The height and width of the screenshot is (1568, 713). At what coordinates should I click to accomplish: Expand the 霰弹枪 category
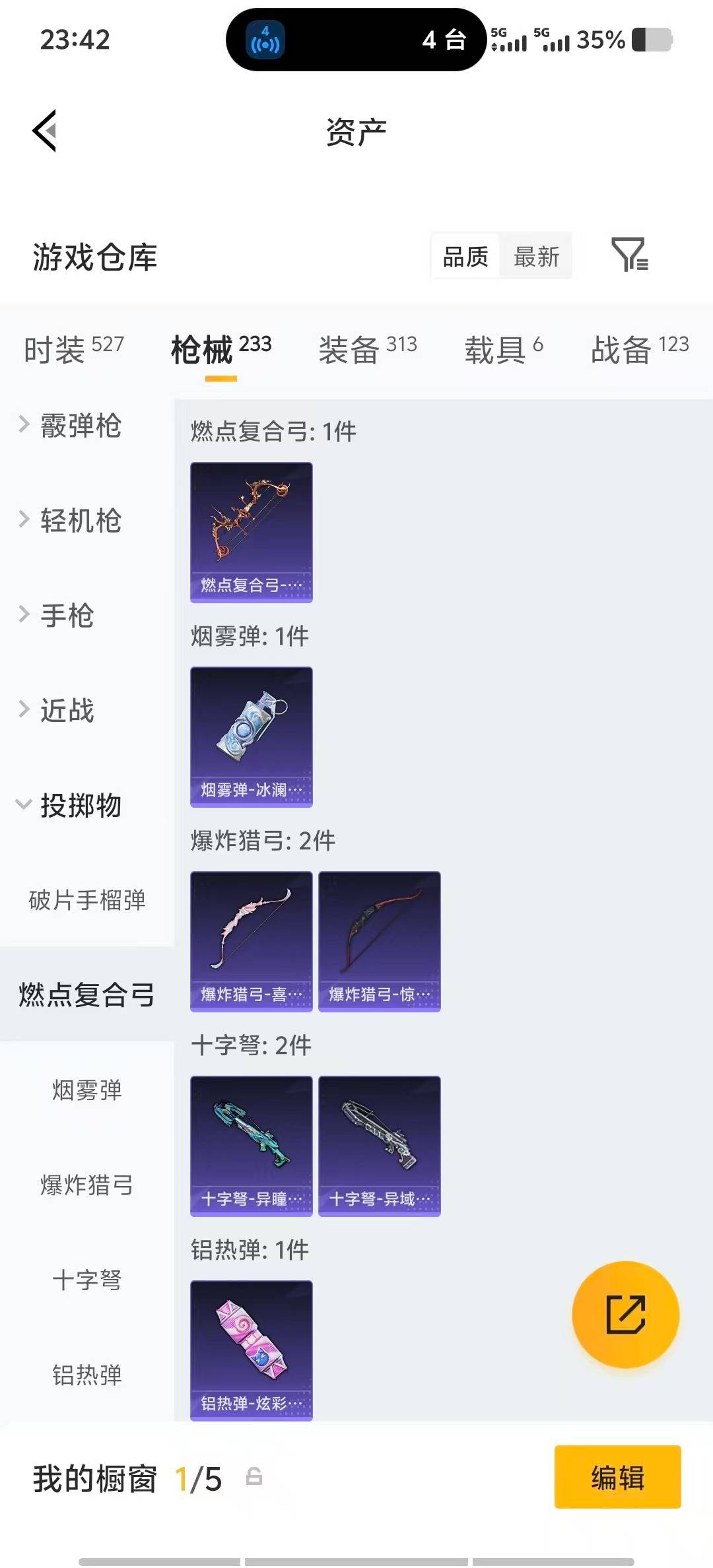click(x=81, y=427)
